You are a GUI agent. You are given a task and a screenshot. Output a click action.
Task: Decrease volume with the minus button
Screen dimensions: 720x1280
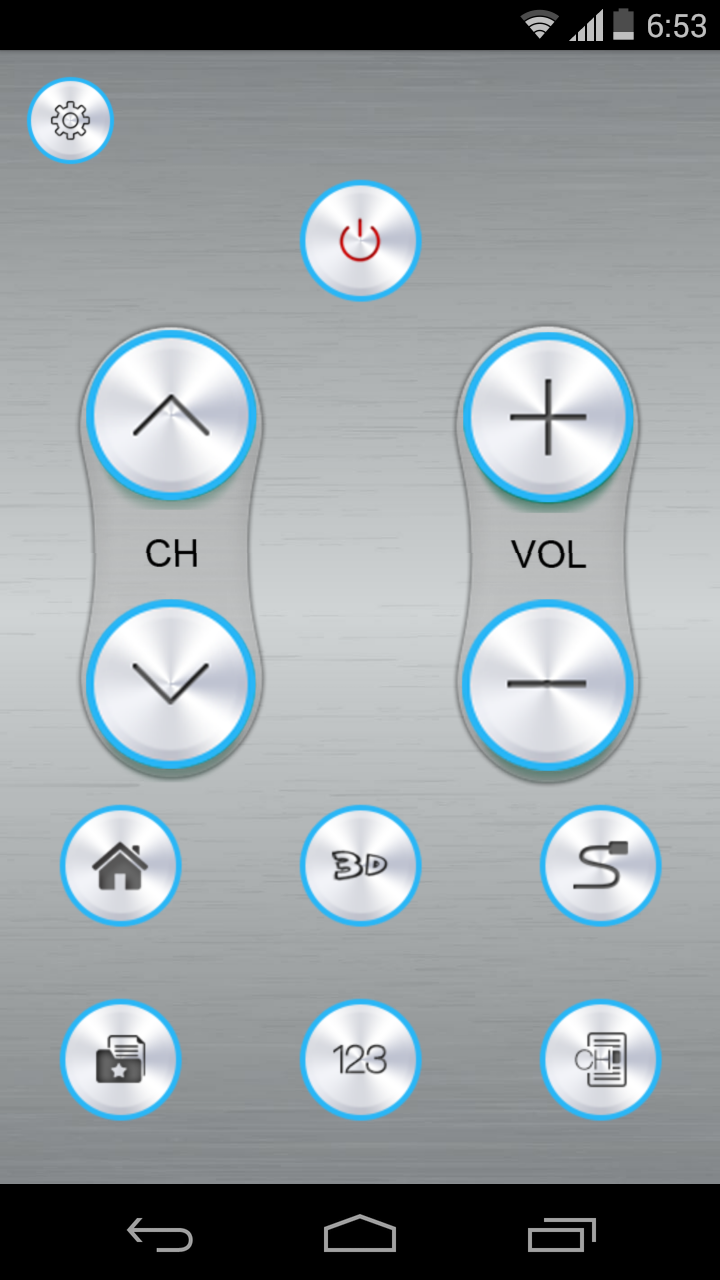pos(548,684)
